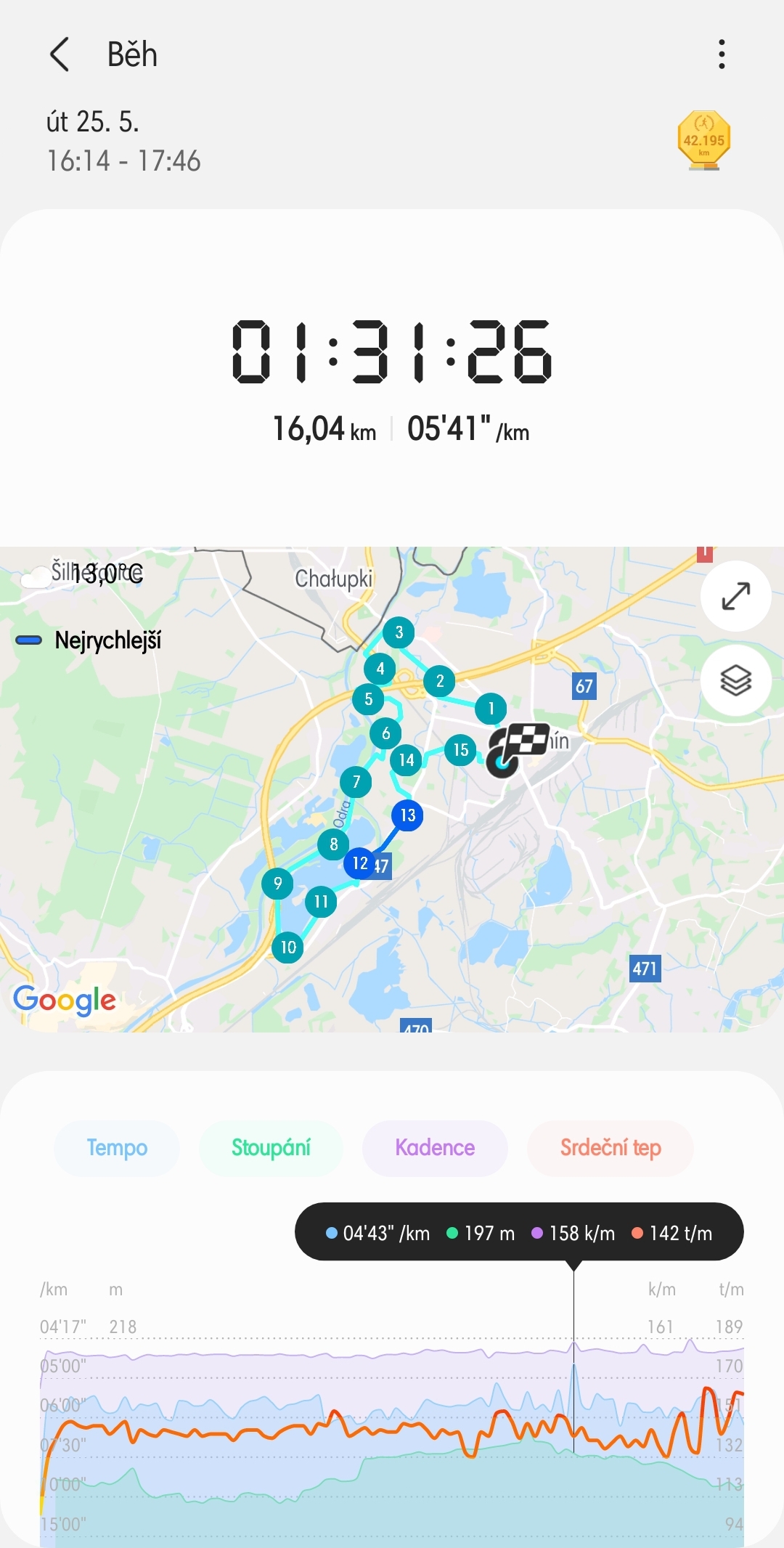Image resolution: width=784 pixels, height=1548 pixels.
Task: Toggle the Stoupání chart chip
Action: 271,1148
